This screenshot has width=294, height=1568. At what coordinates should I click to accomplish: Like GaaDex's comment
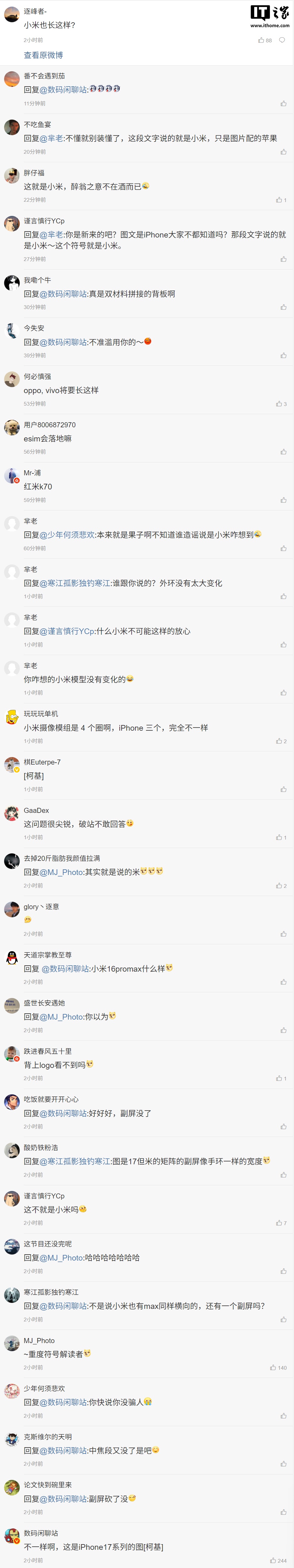pyautogui.click(x=279, y=838)
